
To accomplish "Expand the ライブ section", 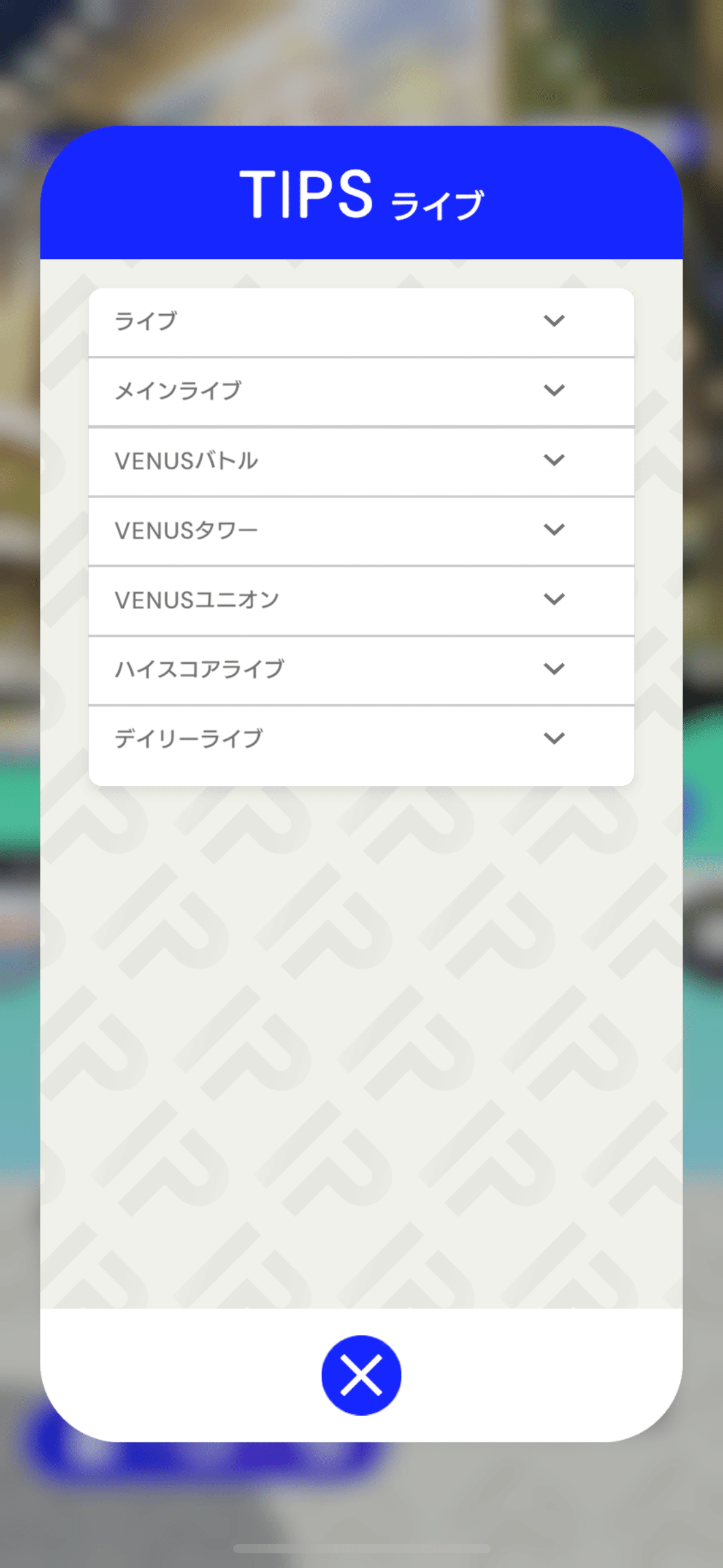I will pos(361,321).
